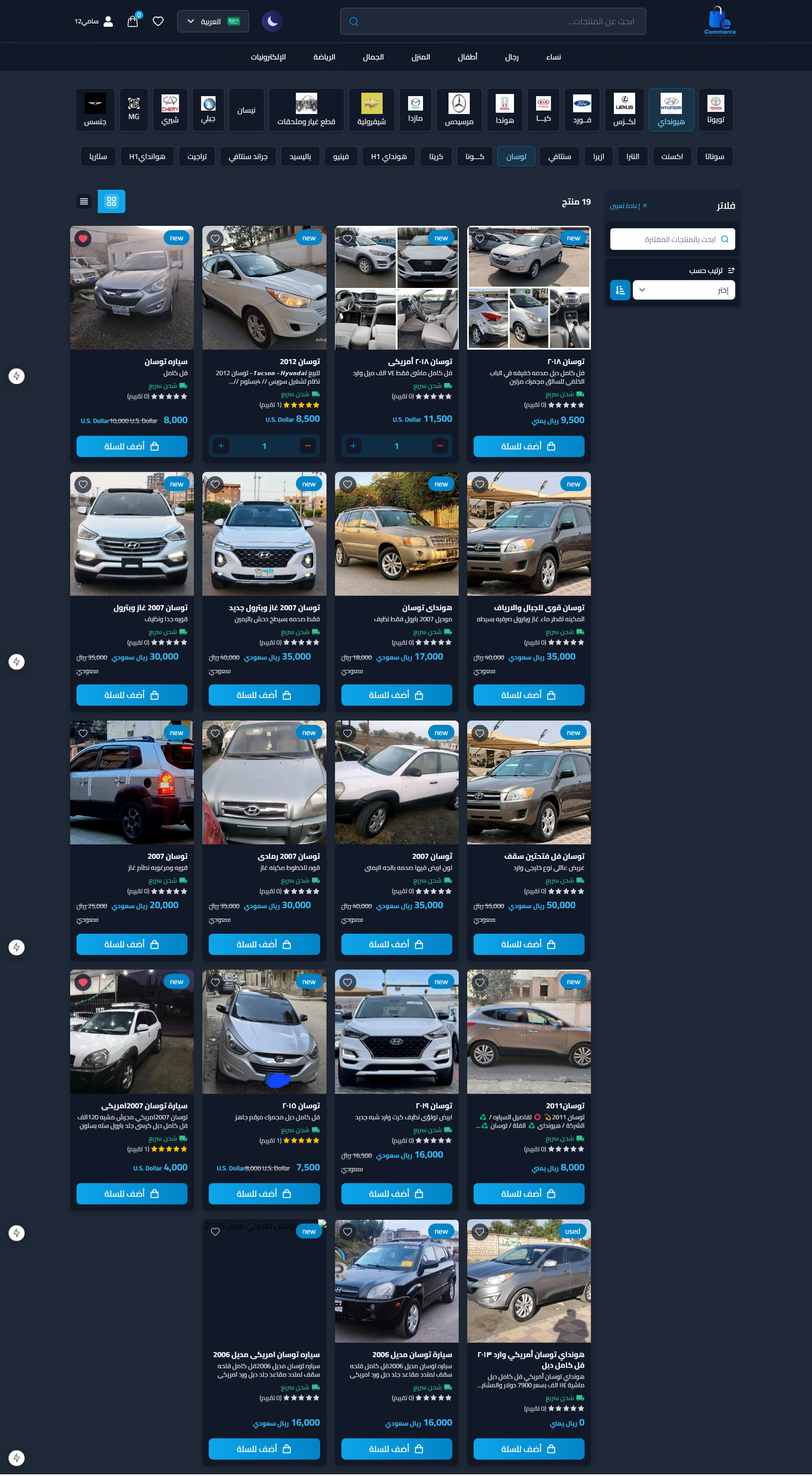Screen dimensions: 812x1476
Task: Select the مرسيدس brand card
Action: pos(459,109)
